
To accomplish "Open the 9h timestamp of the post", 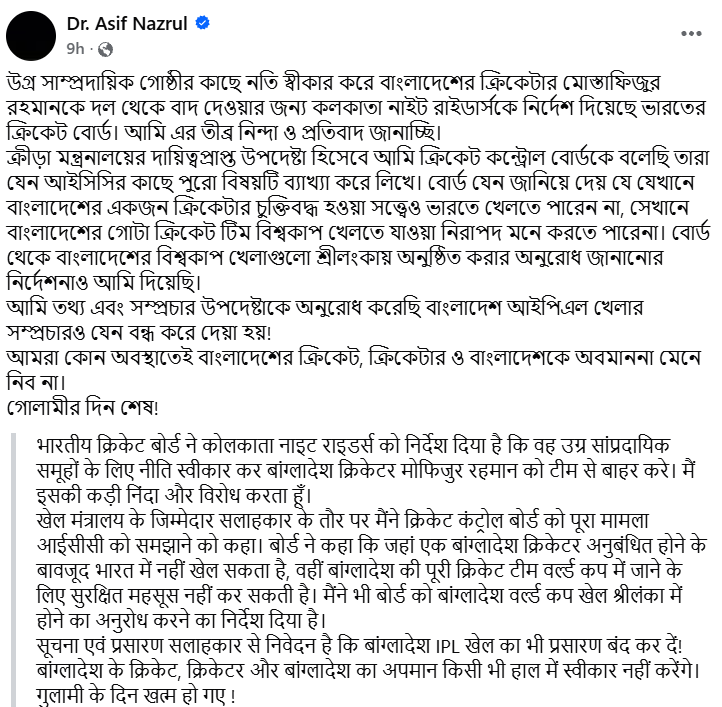I will point(75,47).
